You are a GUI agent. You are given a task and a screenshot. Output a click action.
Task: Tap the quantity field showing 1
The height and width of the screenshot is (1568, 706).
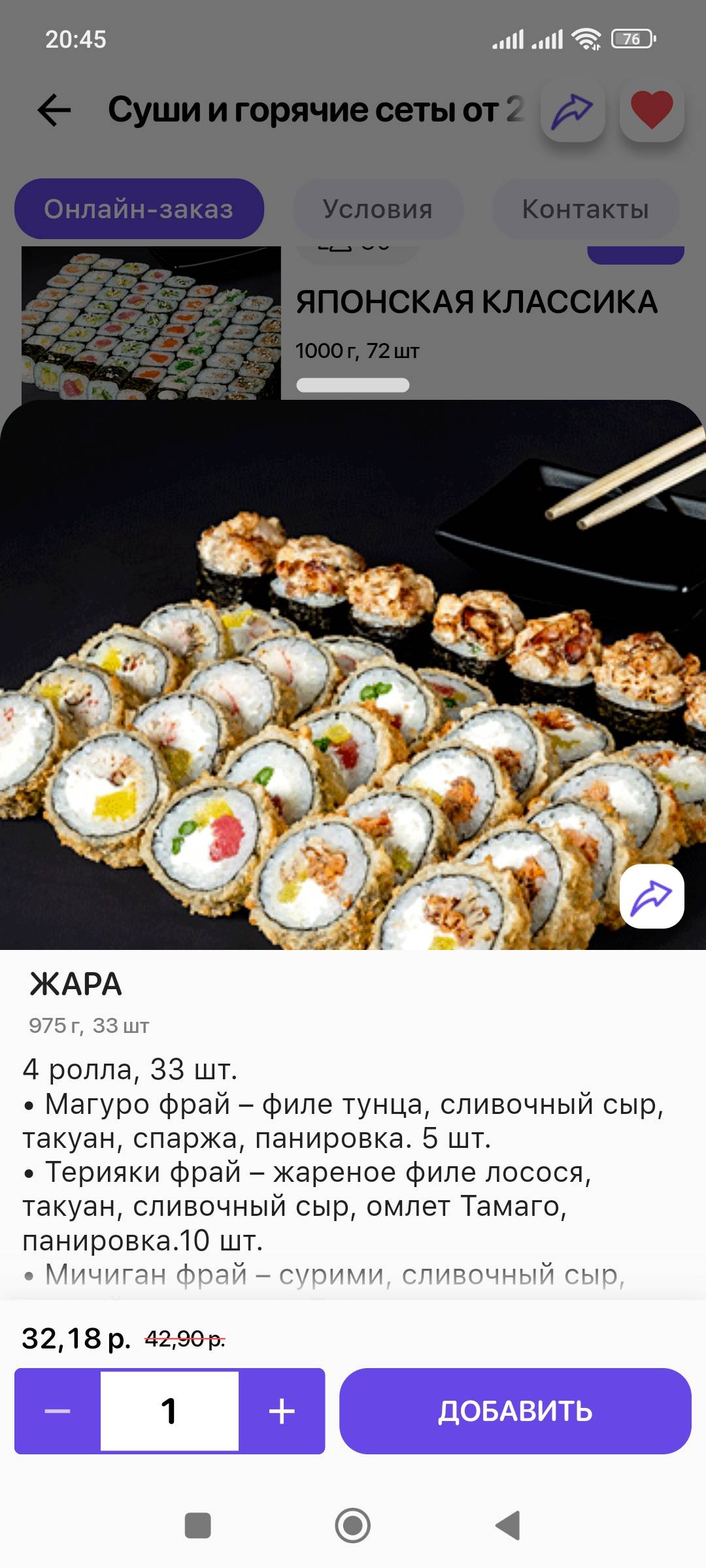pos(169,1411)
